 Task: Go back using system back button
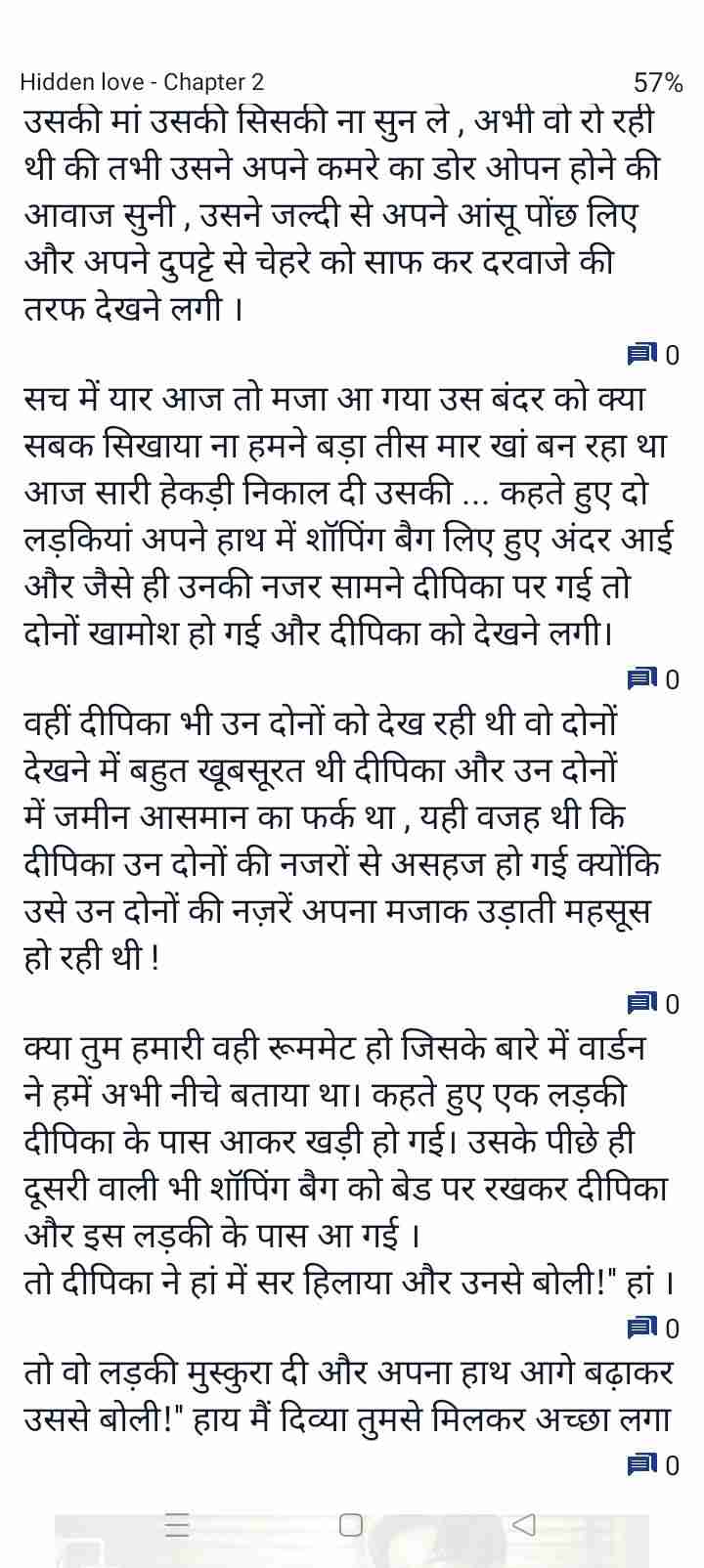coord(525,1524)
